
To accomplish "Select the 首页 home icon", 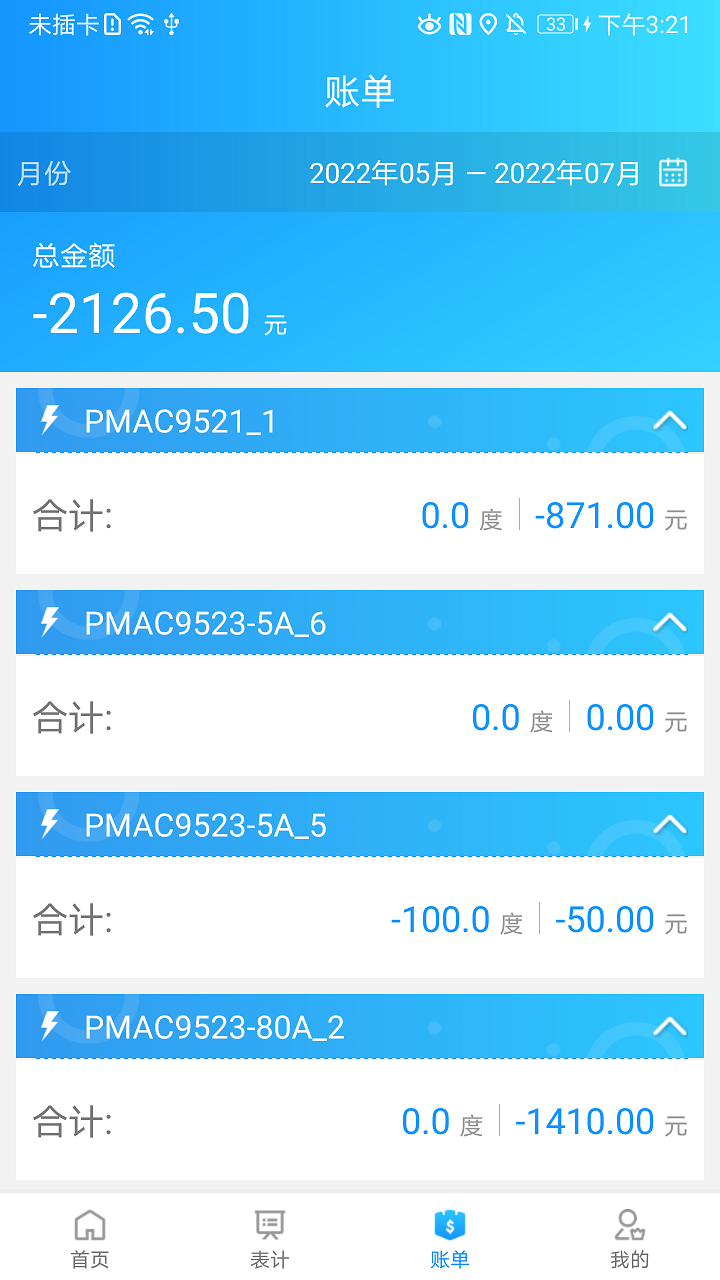I will point(89,1224).
